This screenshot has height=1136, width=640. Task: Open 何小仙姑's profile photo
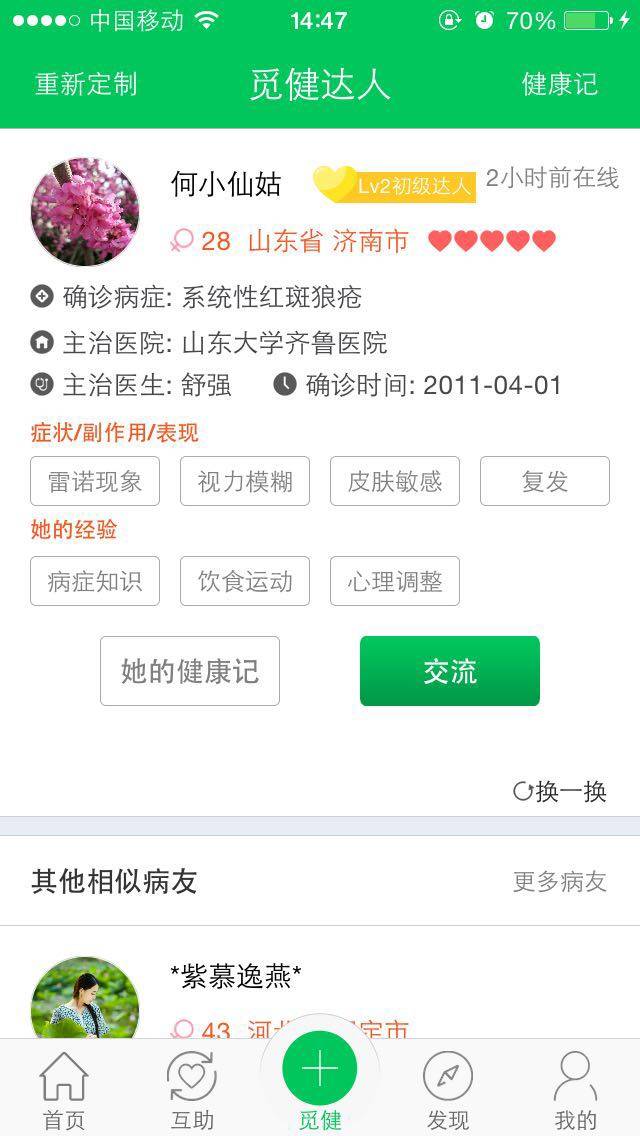tap(85, 211)
